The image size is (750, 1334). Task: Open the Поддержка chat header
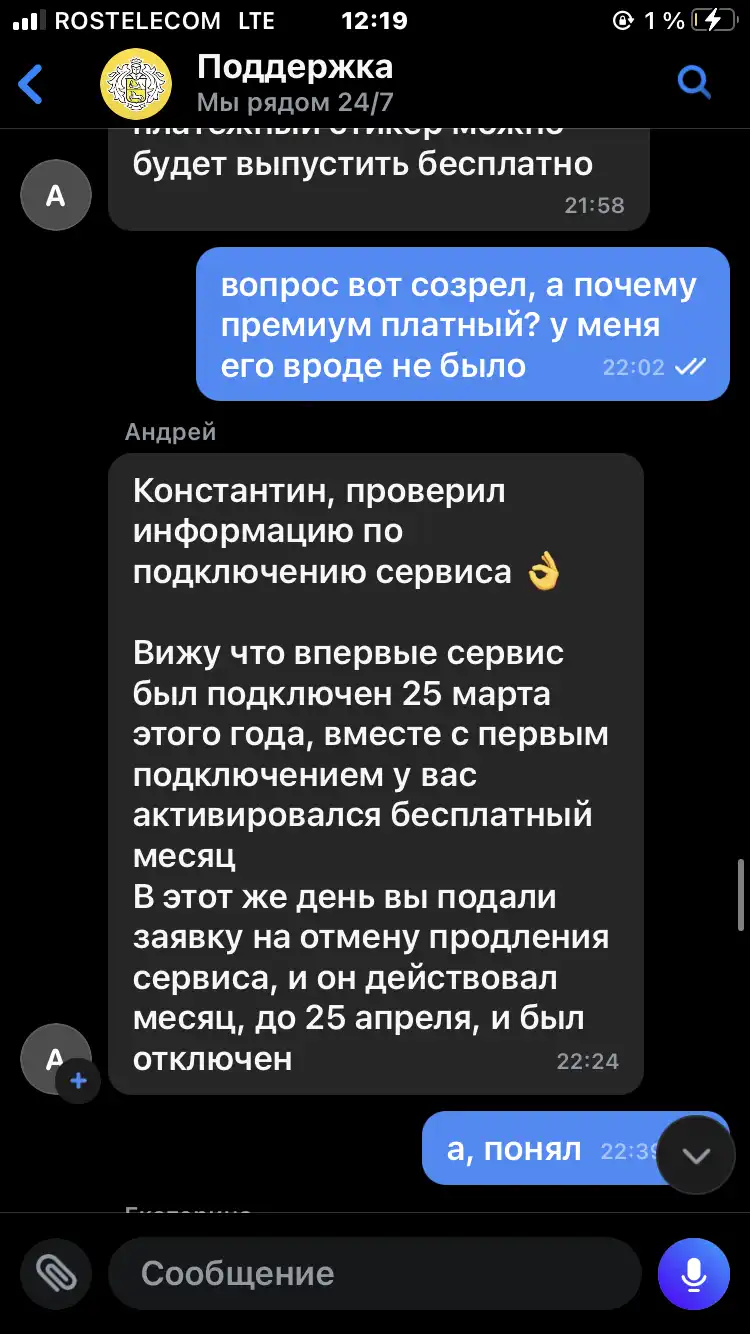click(x=294, y=84)
